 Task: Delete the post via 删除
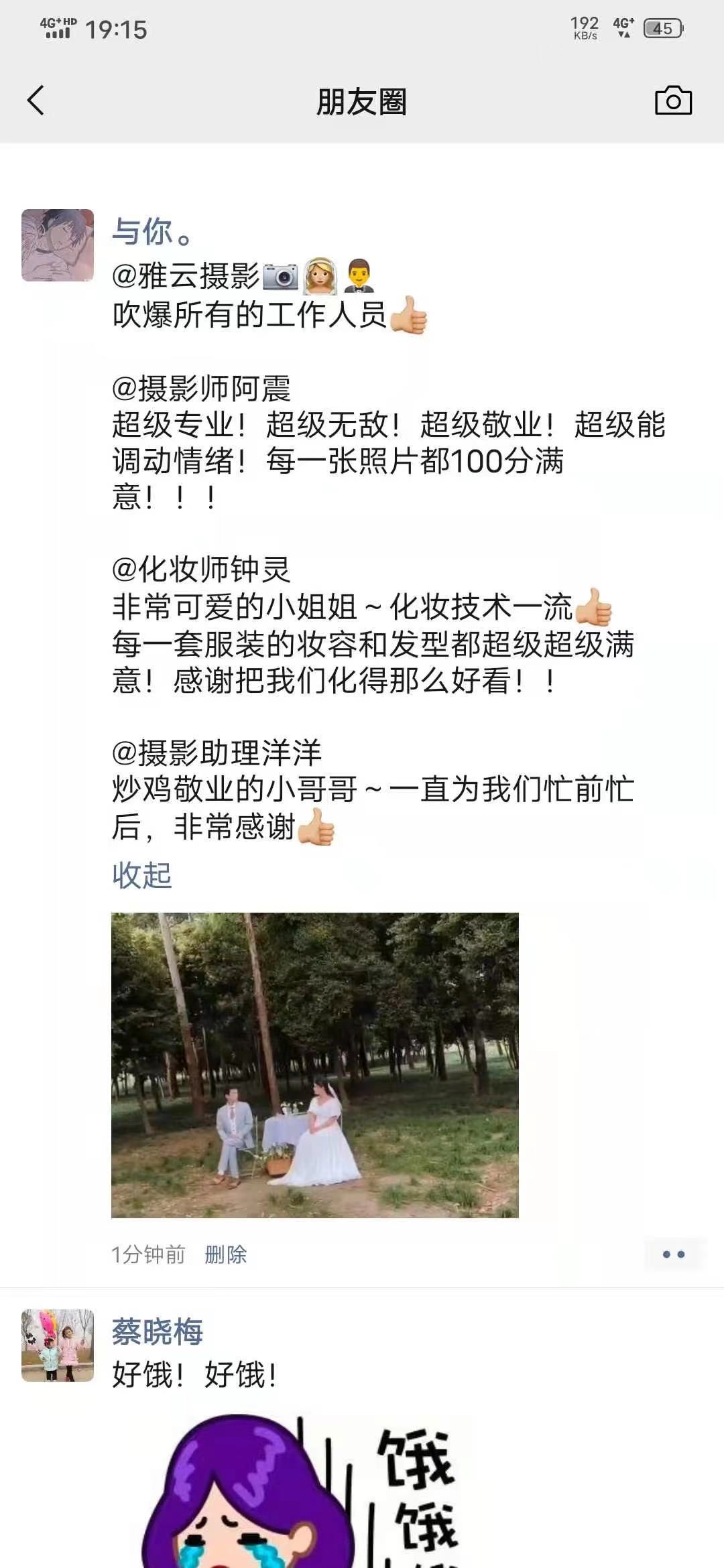[x=225, y=1254]
